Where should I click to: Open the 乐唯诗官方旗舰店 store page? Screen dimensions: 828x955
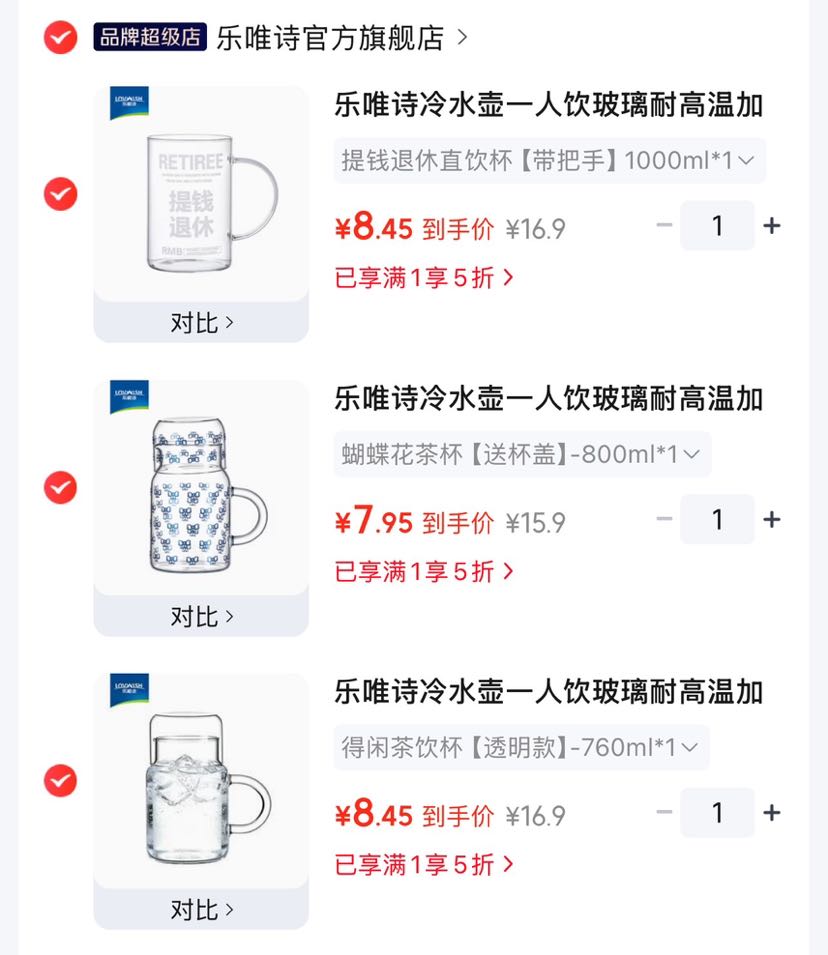[341, 38]
